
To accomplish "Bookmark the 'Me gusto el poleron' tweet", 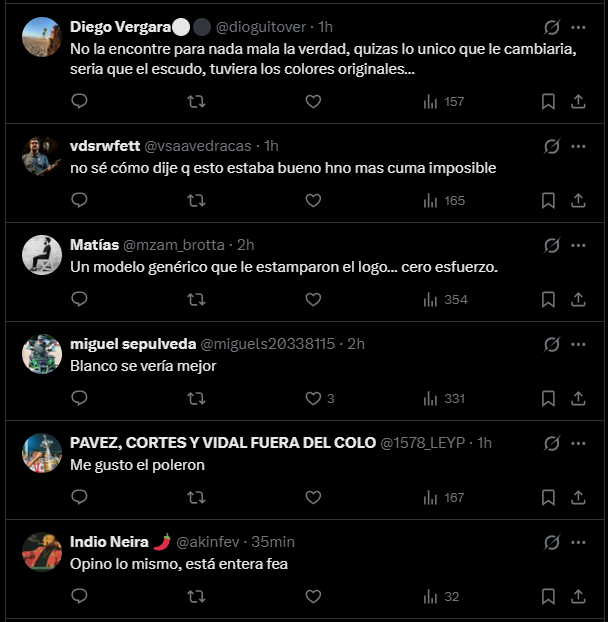I will pos(548,497).
